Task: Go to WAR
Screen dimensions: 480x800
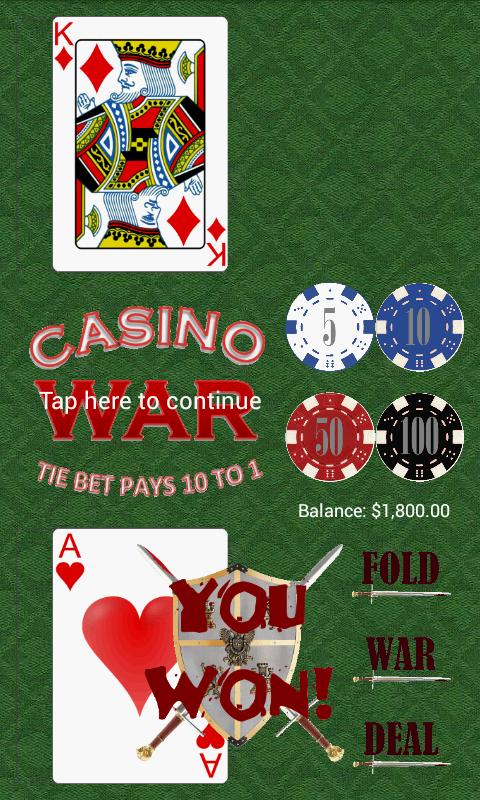Action: pos(401,661)
